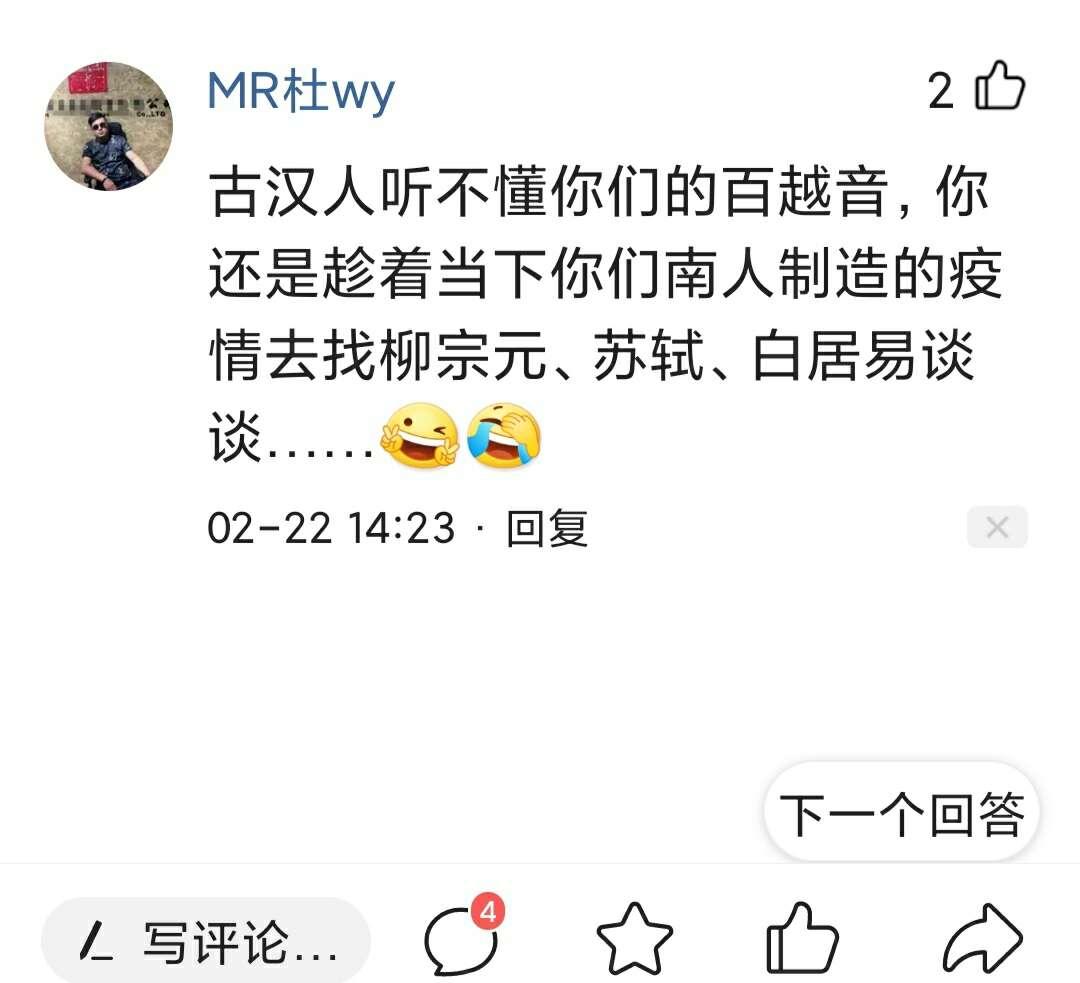Image resolution: width=1080 pixels, height=983 pixels.
Task: Favorite this answer with the star icon
Action: click(634, 939)
